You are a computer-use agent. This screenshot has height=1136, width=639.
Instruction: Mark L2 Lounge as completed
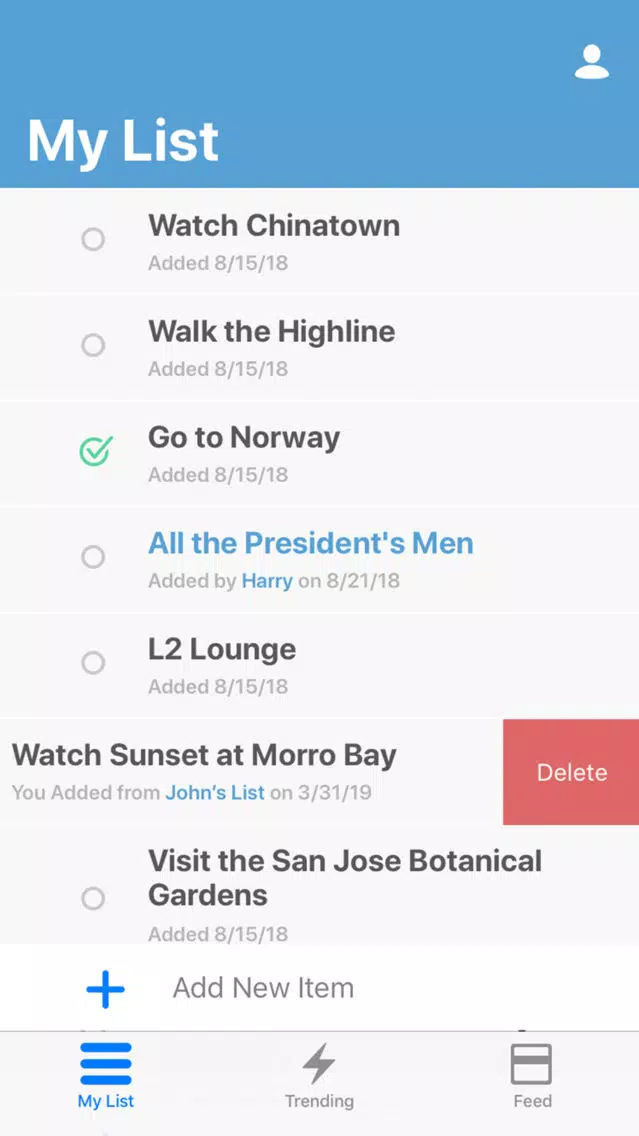pyautogui.click(x=93, y=662)
